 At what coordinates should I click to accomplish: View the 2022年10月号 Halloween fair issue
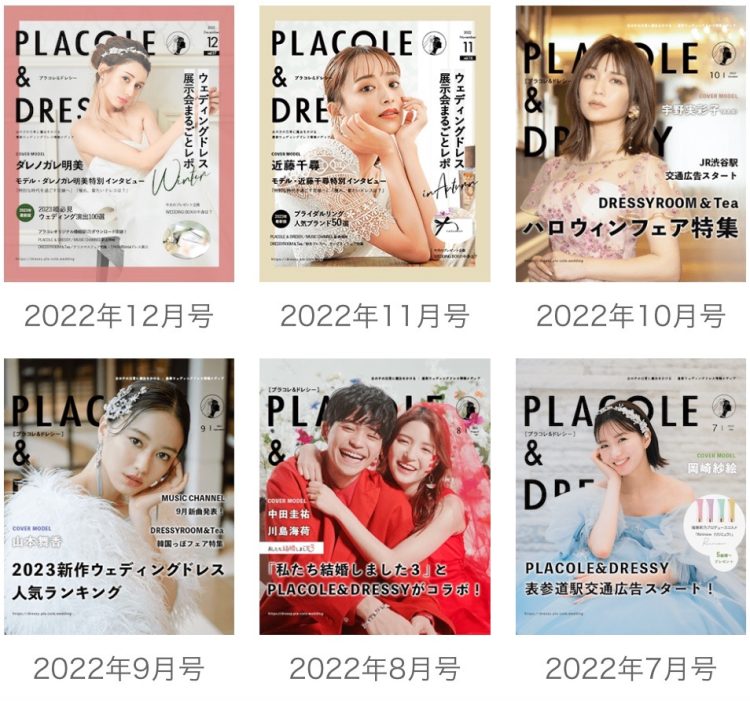pyautogui.click(x=631, y=144)
